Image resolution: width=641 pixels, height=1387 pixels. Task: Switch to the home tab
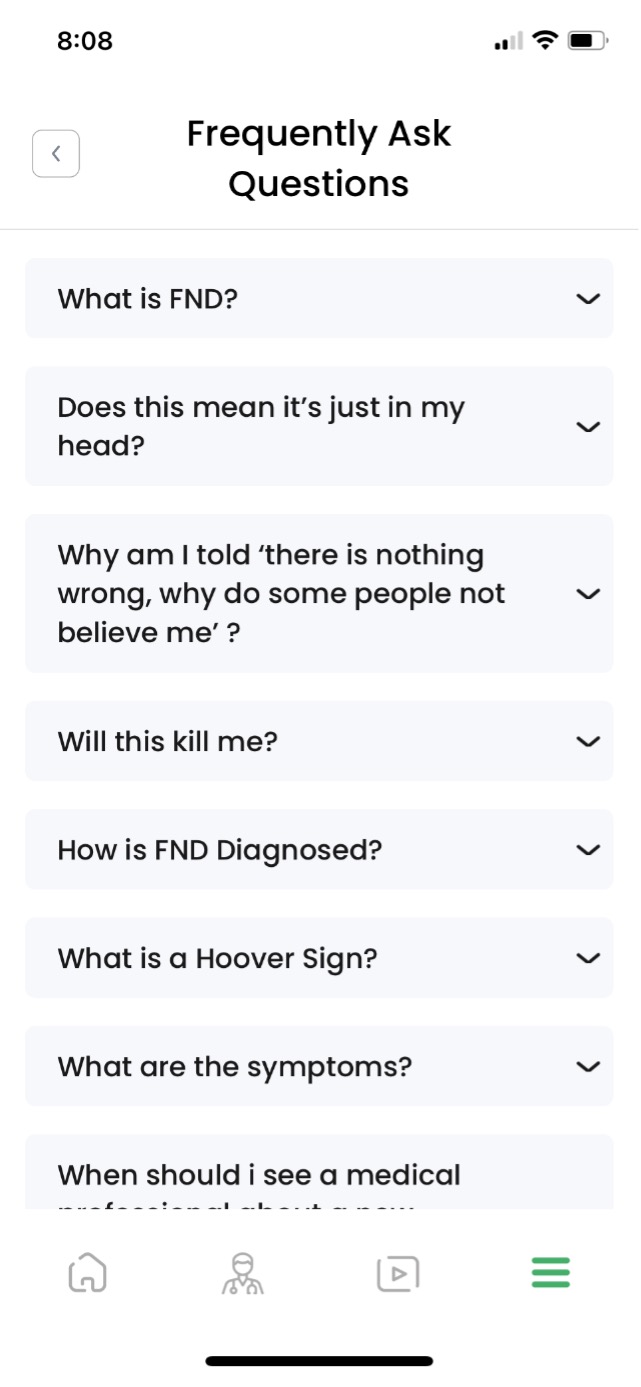[87, 1273]
